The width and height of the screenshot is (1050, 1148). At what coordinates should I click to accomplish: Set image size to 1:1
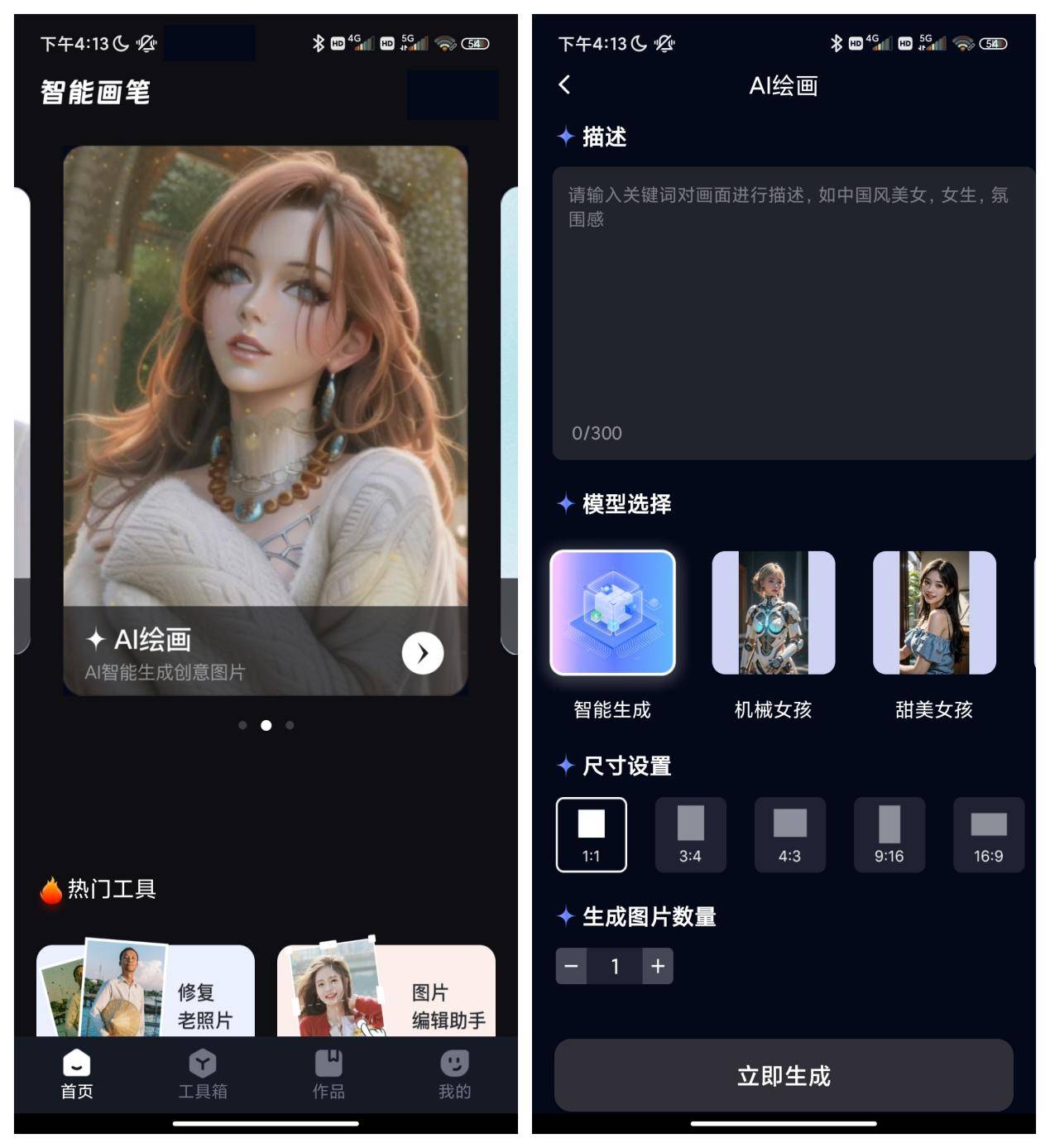click(x=591, y=834)
